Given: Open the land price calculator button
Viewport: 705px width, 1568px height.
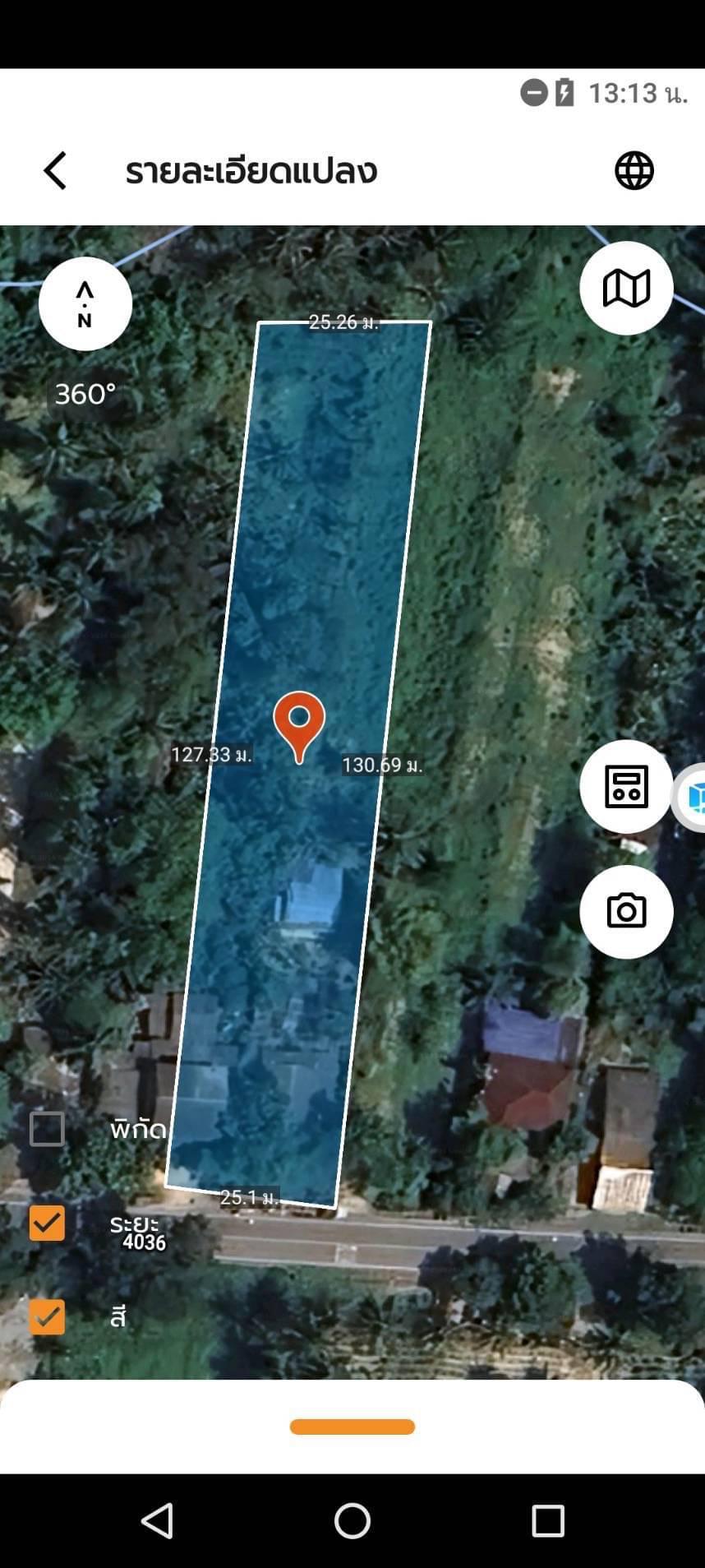Looking at the screenshot, I should point(626,786).
